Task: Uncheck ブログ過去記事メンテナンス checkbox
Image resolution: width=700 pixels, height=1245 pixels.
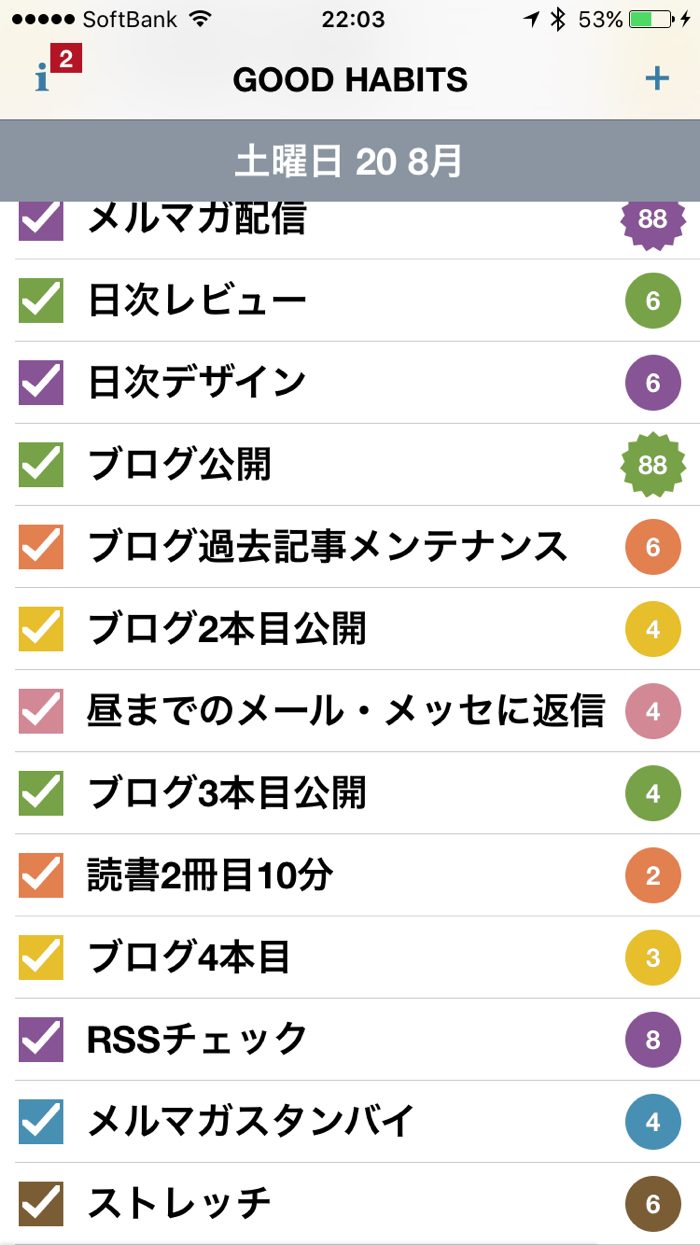Action: [41, 546]
